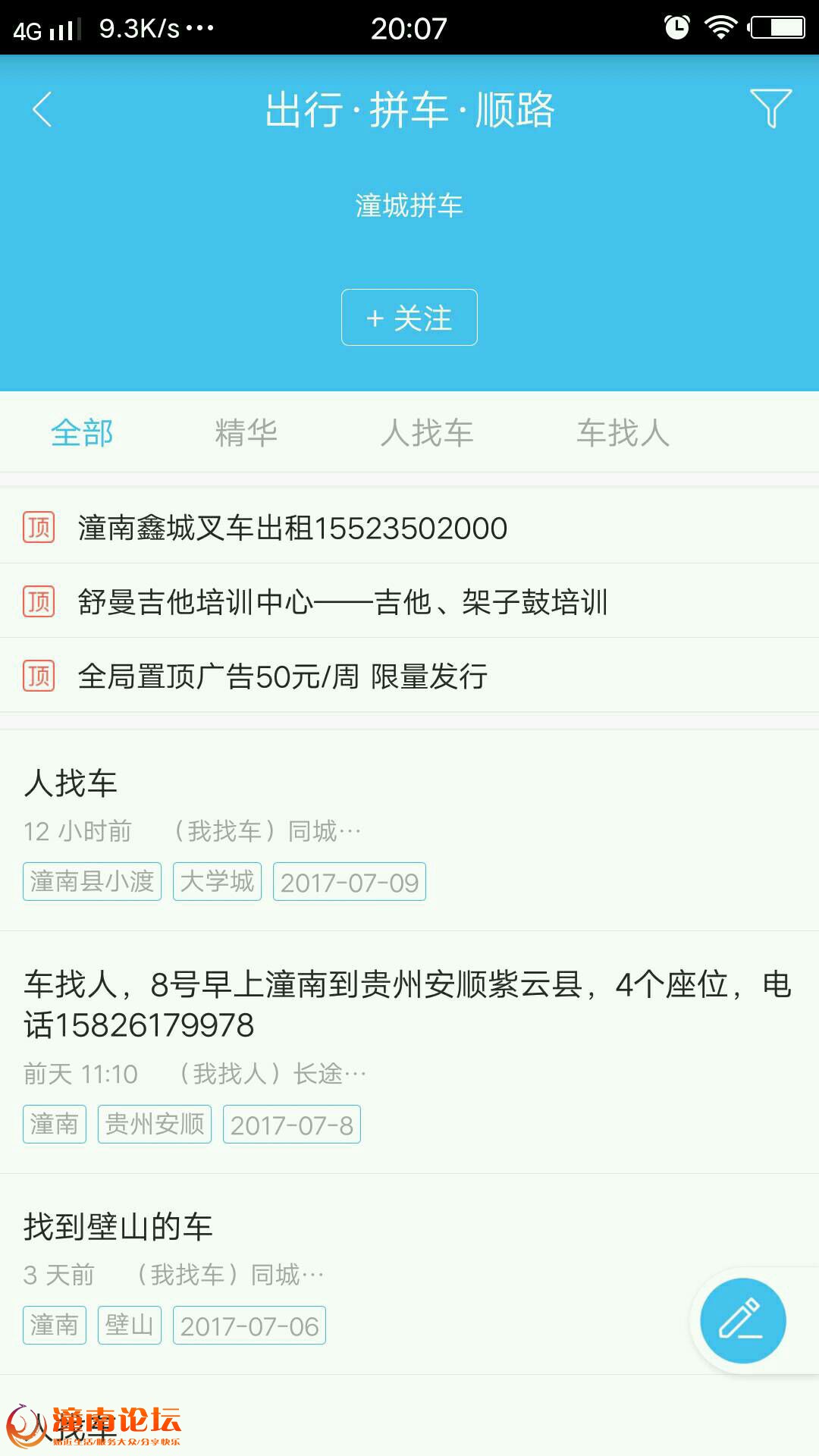Open pinned post 全局置顶广告50元/周

point(283,676)
